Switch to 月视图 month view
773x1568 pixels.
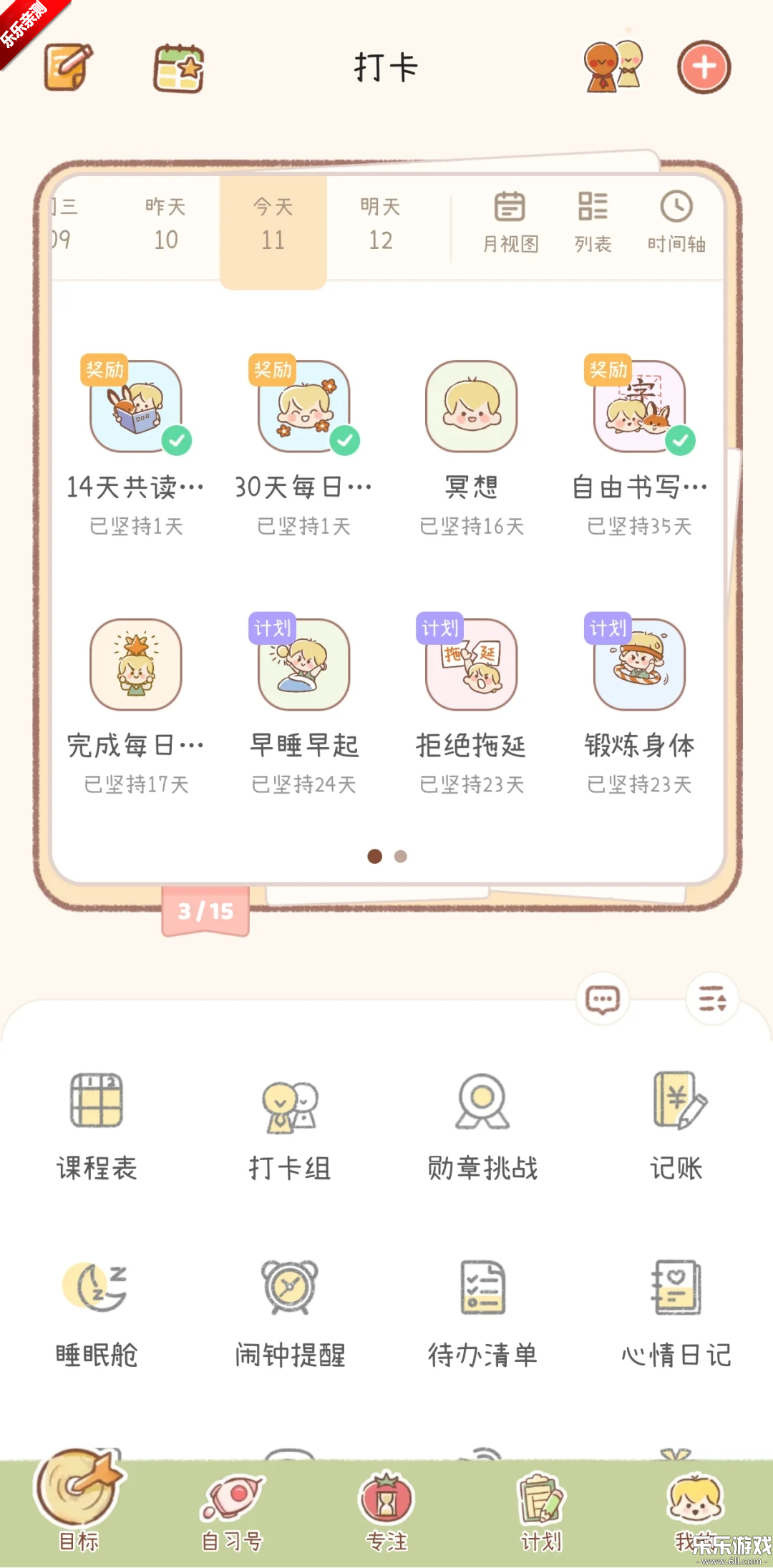(510, 222)
